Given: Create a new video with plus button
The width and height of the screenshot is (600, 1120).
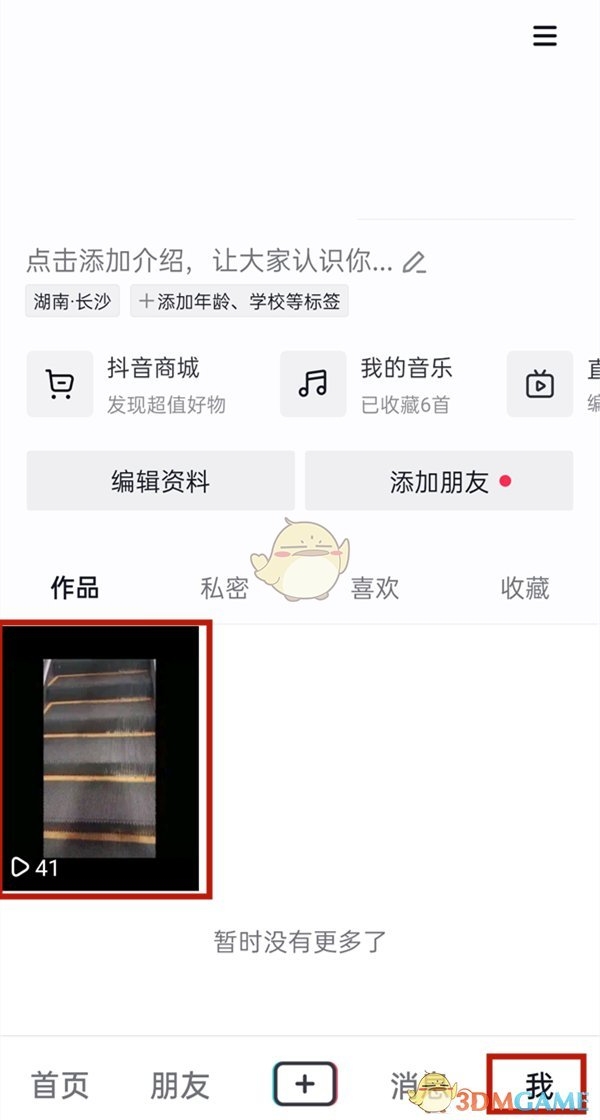Looking at the screenshot, I should point(305,1084).
